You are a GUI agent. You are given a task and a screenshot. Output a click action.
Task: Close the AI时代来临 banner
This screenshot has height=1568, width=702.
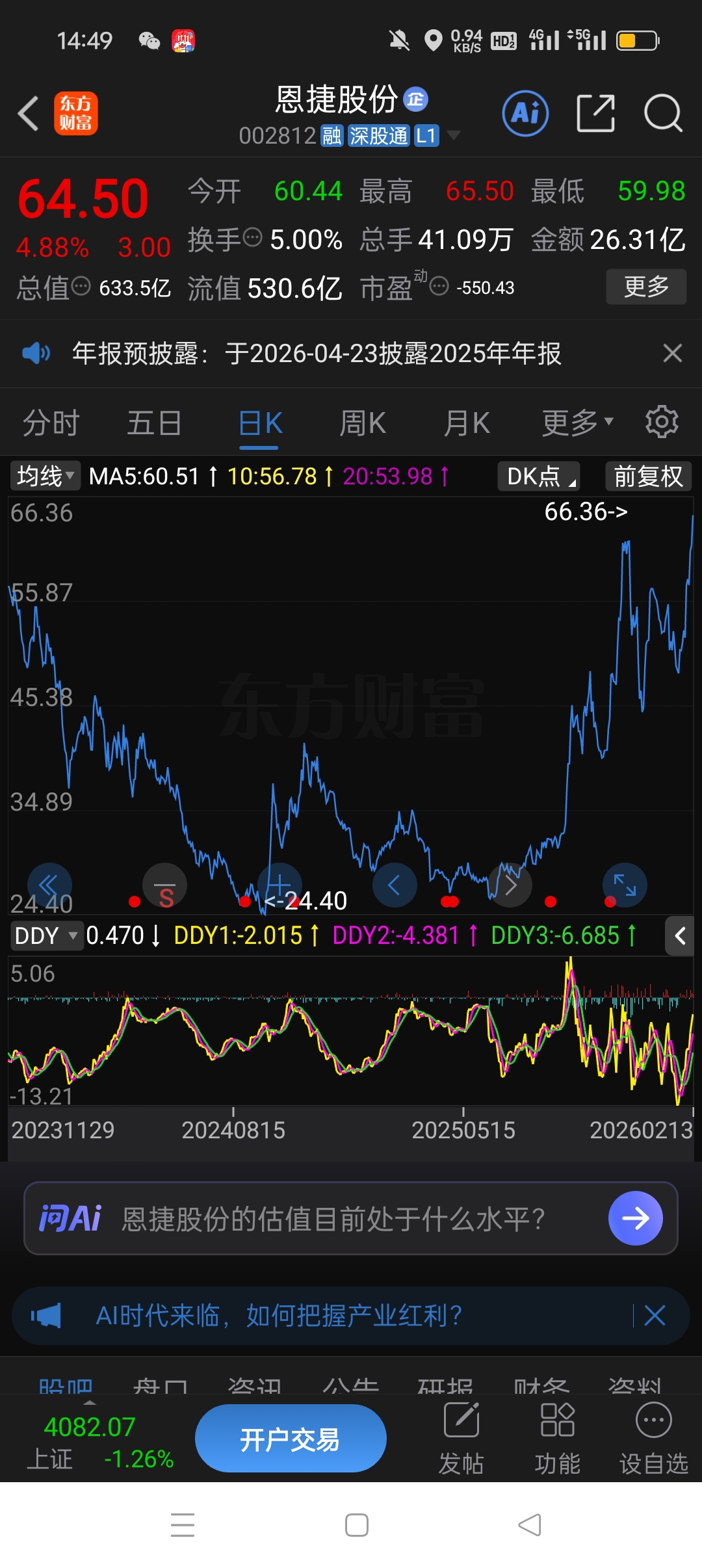coord(655,1316)
